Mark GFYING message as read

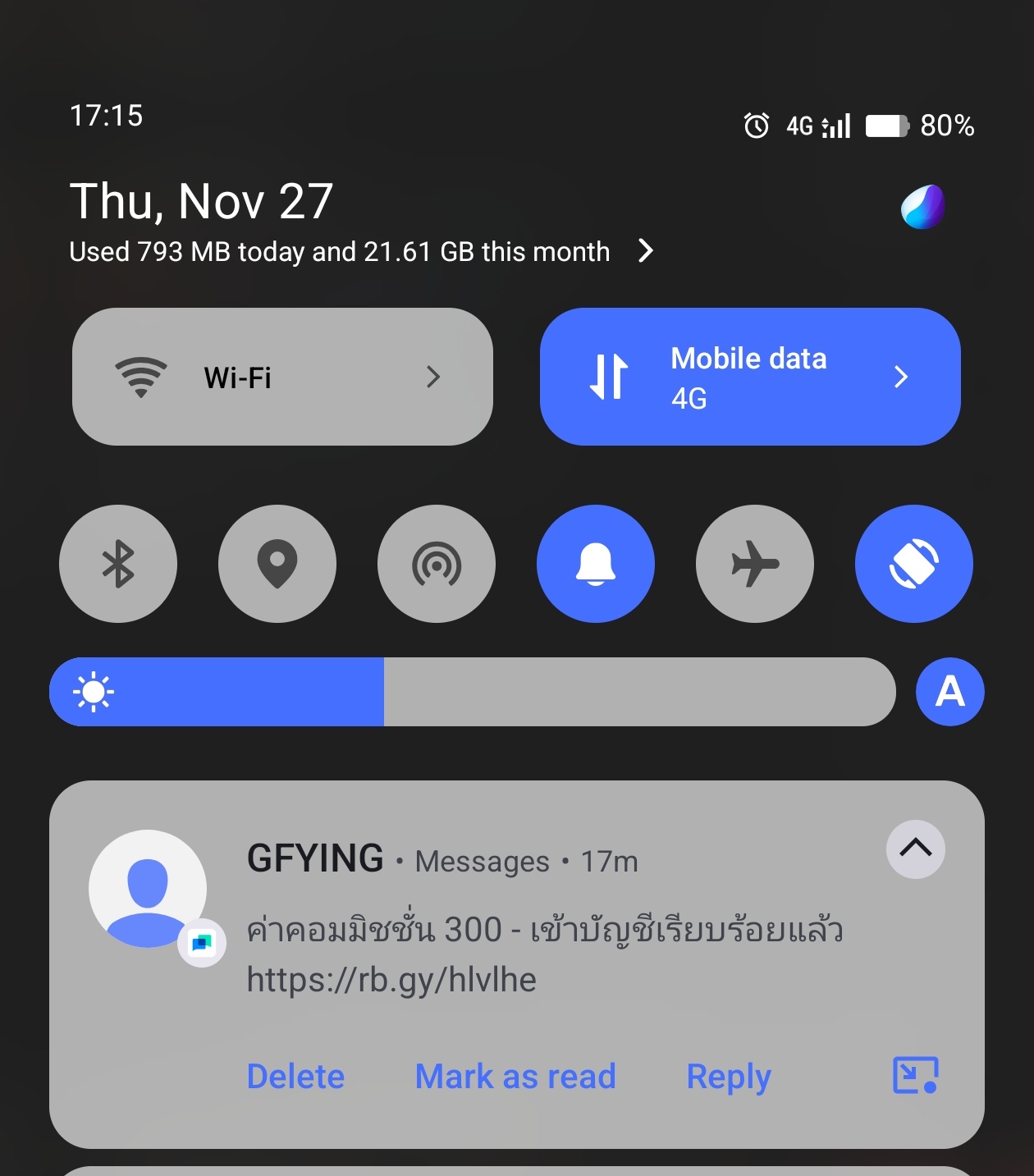point(515,1076)
